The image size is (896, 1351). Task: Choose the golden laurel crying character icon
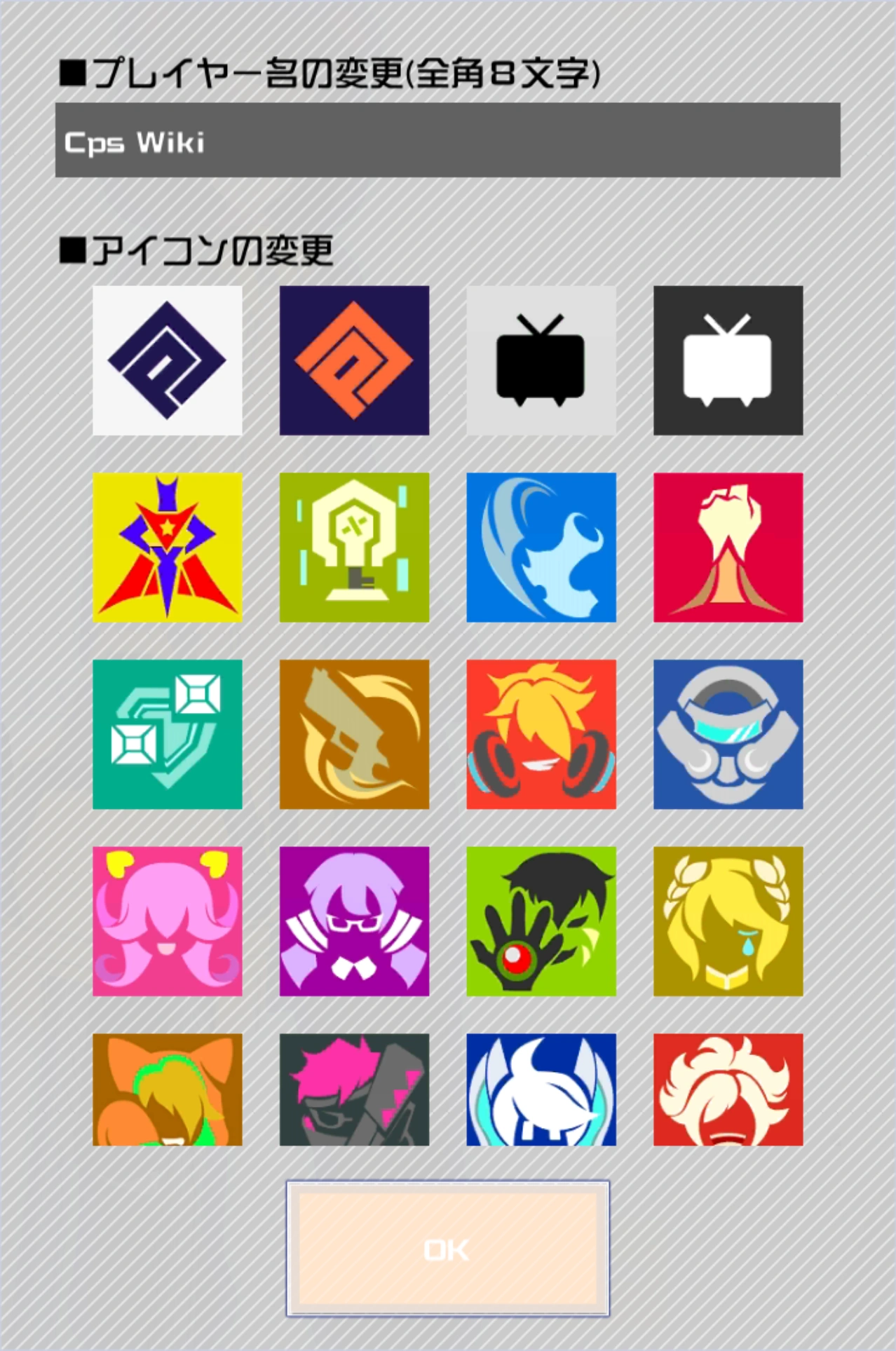point(728,921)
